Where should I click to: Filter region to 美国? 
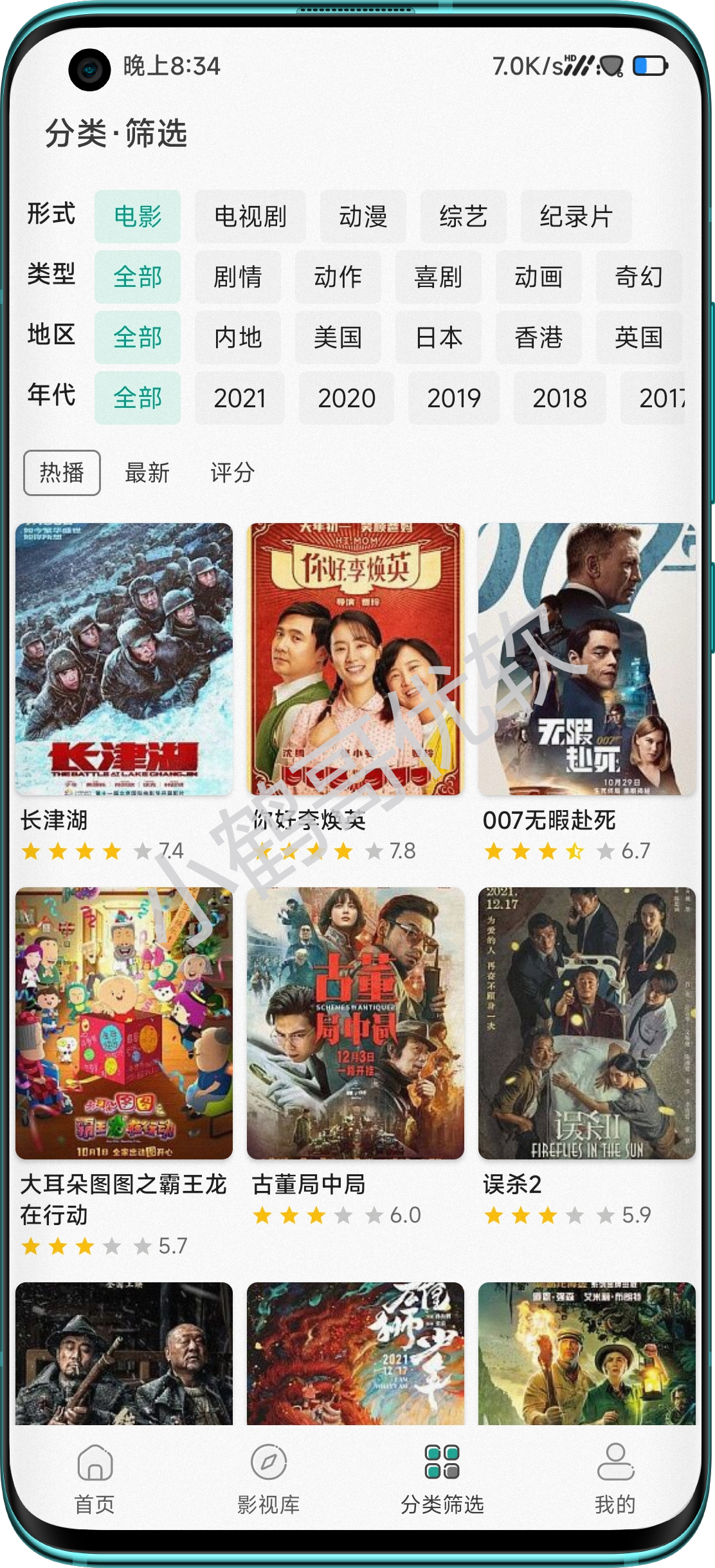coord(338,337)
